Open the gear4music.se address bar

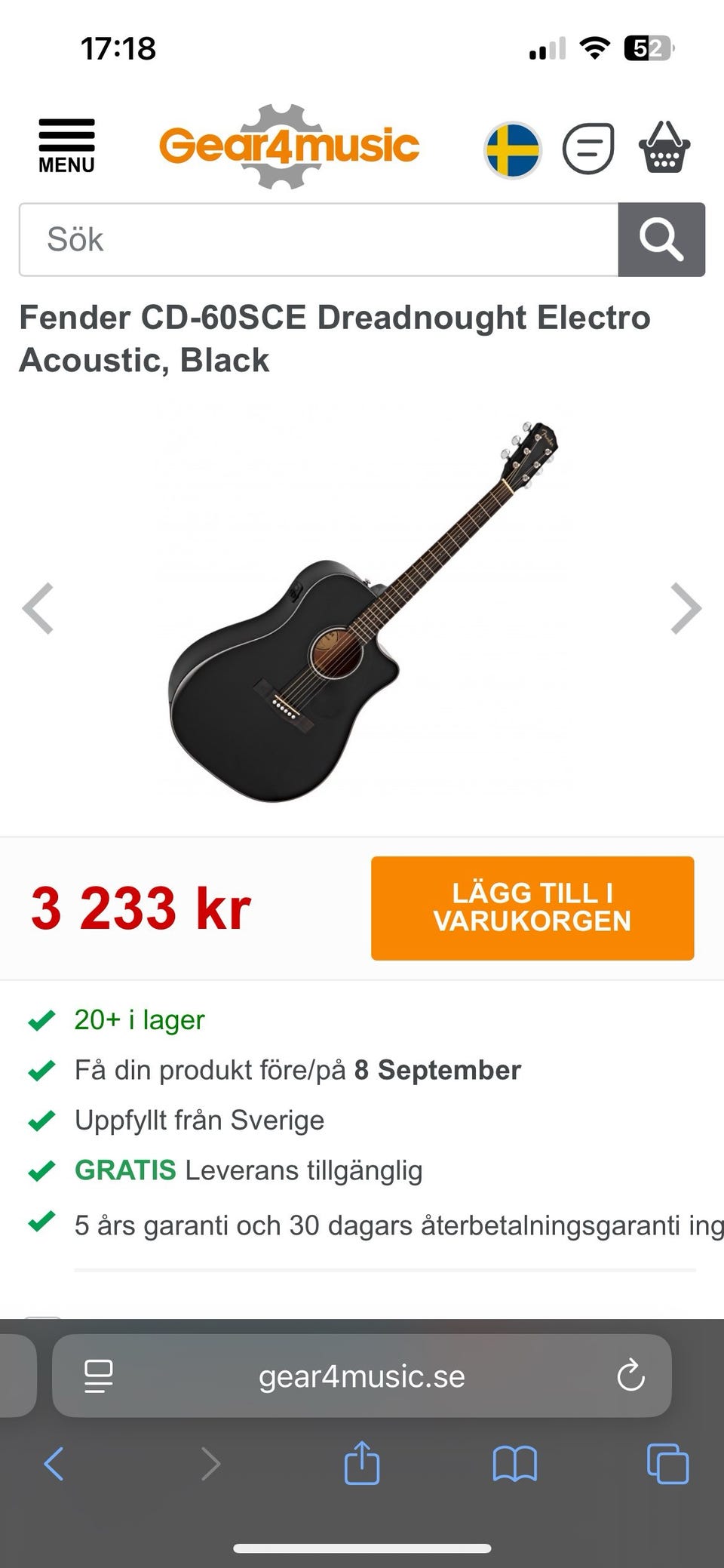point(362,1377)
